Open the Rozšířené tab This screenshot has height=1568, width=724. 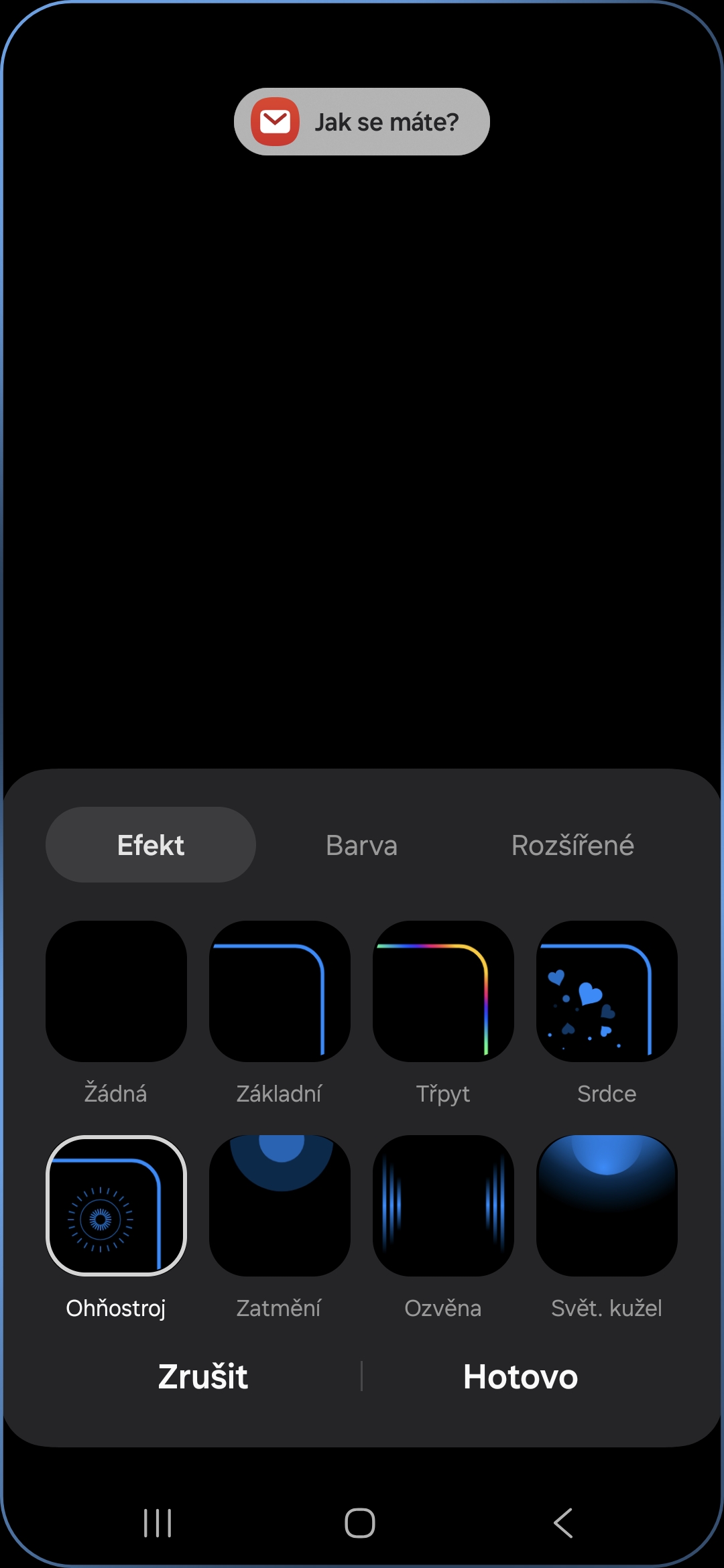pos(572,845)
